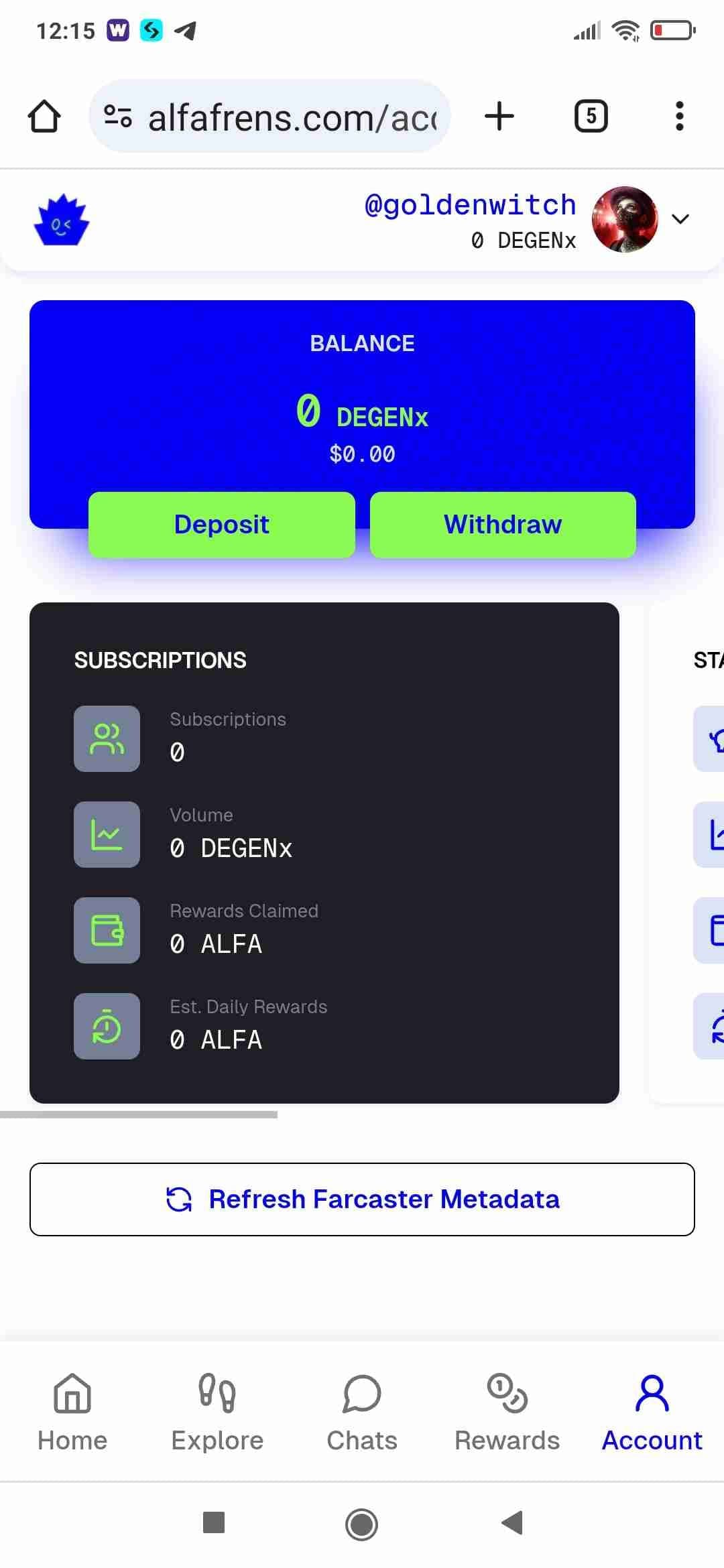Open a new browser tab
724x1568 pixels.
pyautogui.click(x=499, y=117)
